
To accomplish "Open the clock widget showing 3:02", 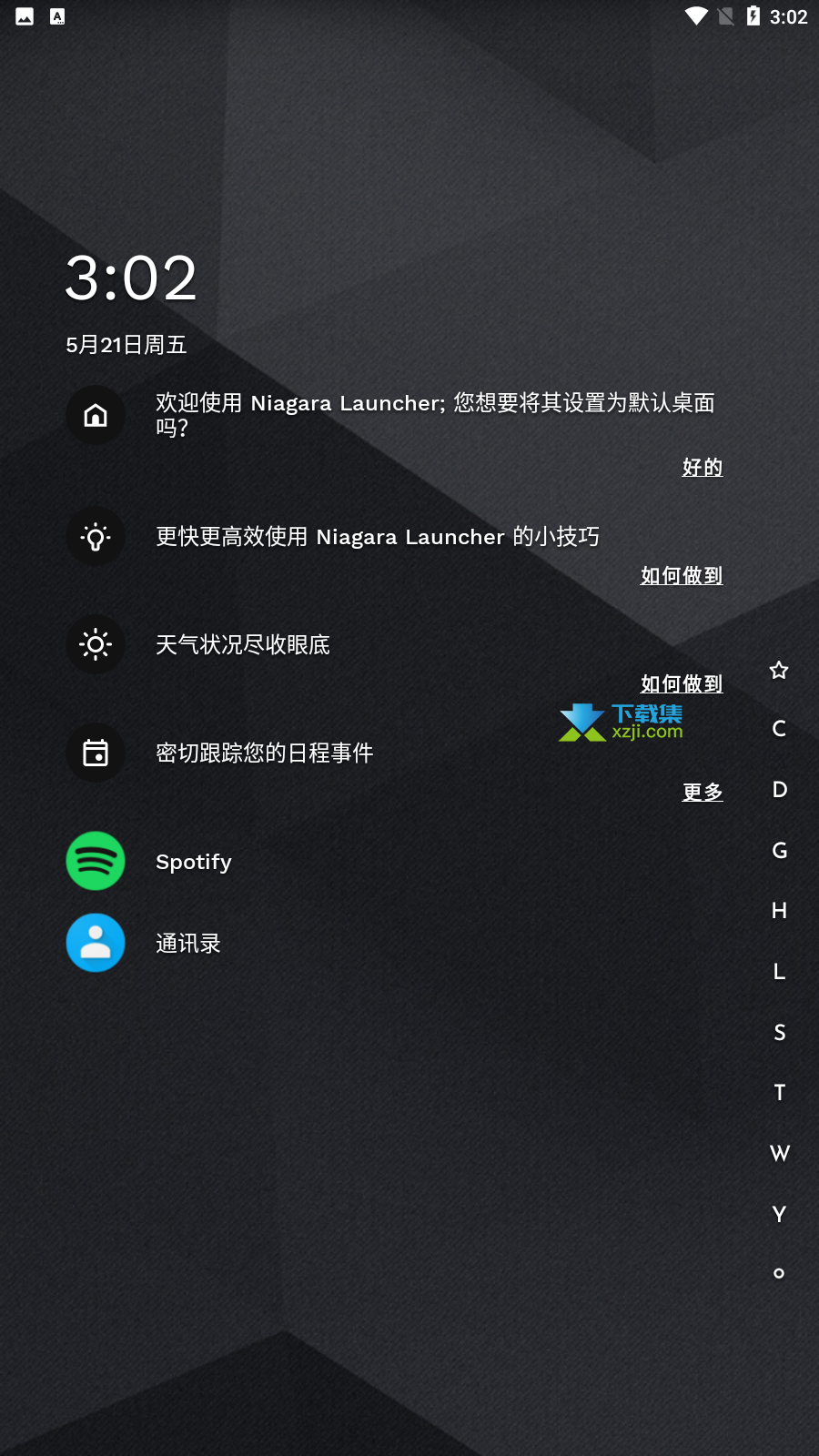I will tap(131, 278).
